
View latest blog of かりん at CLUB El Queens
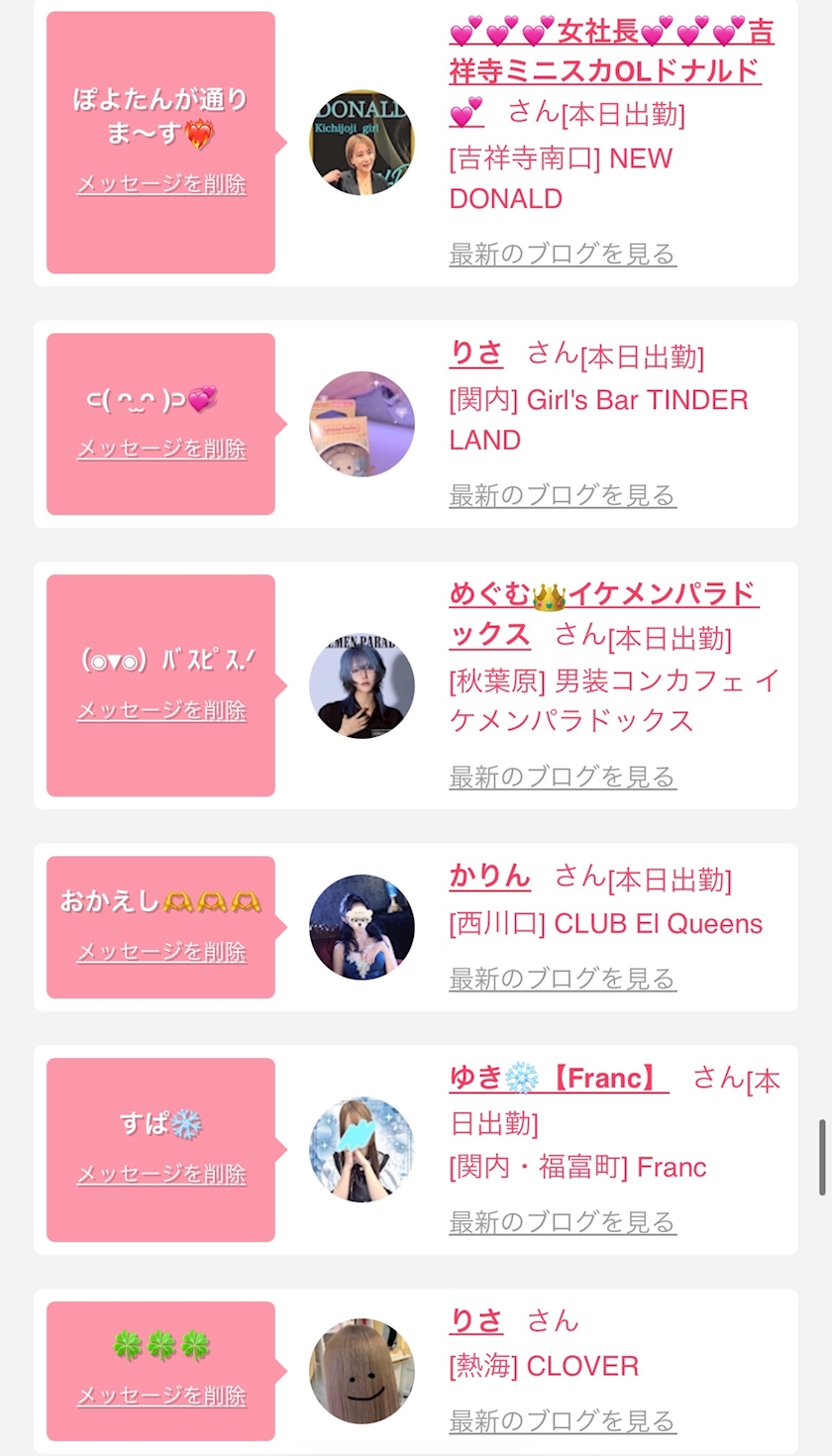[562, 980]
